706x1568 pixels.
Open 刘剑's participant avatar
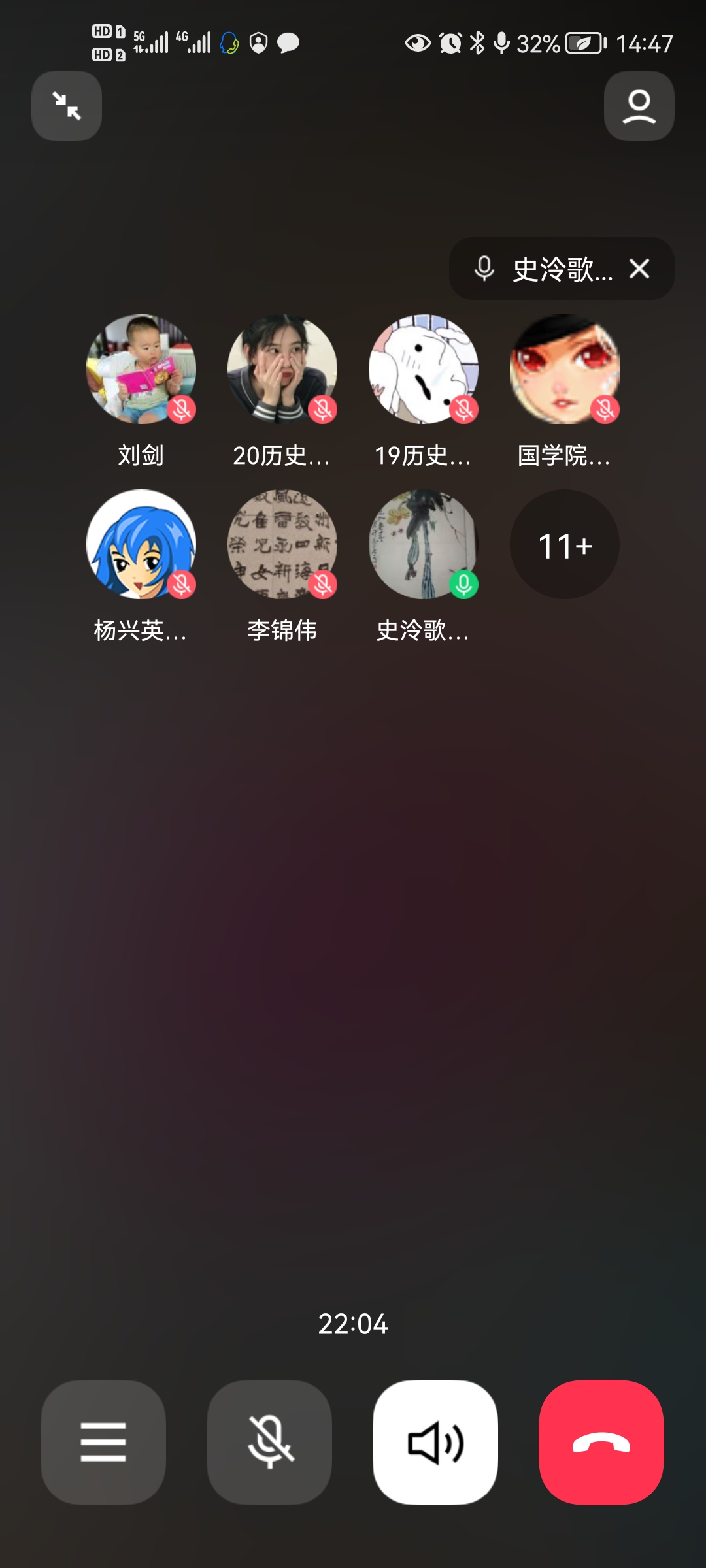point(141,369)
